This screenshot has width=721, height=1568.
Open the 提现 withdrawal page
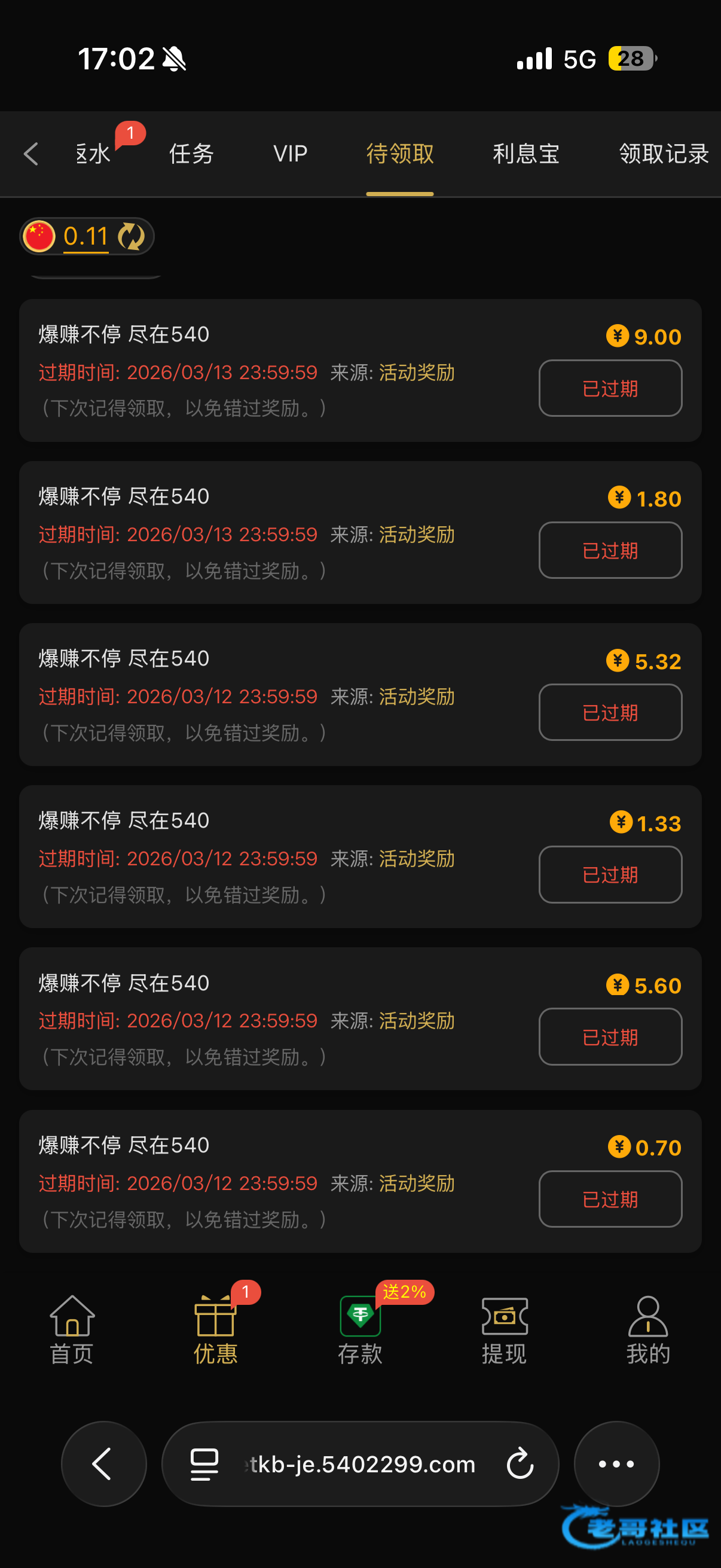(x=505, y=1330)
